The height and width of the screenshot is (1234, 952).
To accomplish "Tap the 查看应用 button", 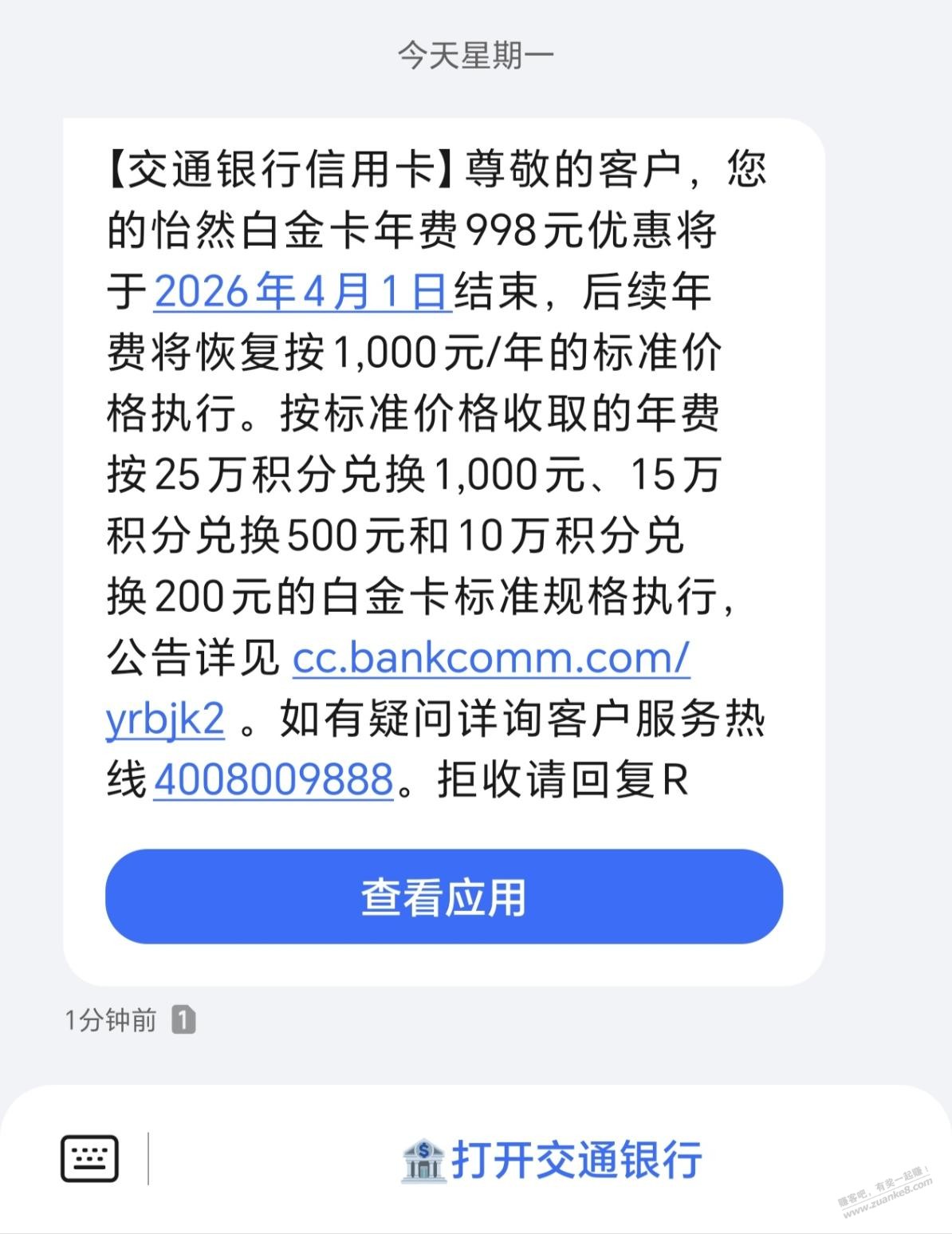I will click(x=443, y=897).
